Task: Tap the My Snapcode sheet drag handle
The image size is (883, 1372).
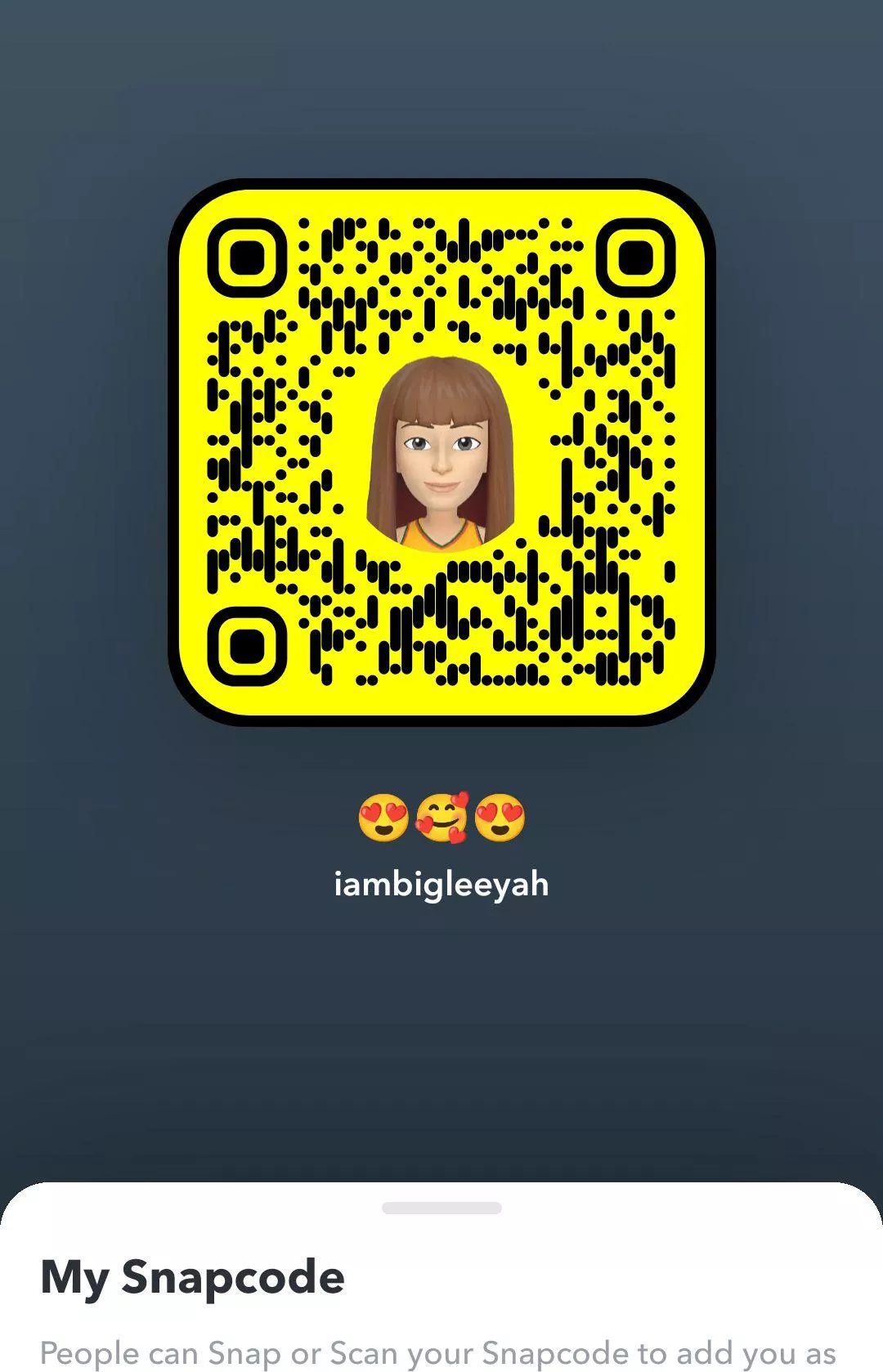Action: (441, 1208)
